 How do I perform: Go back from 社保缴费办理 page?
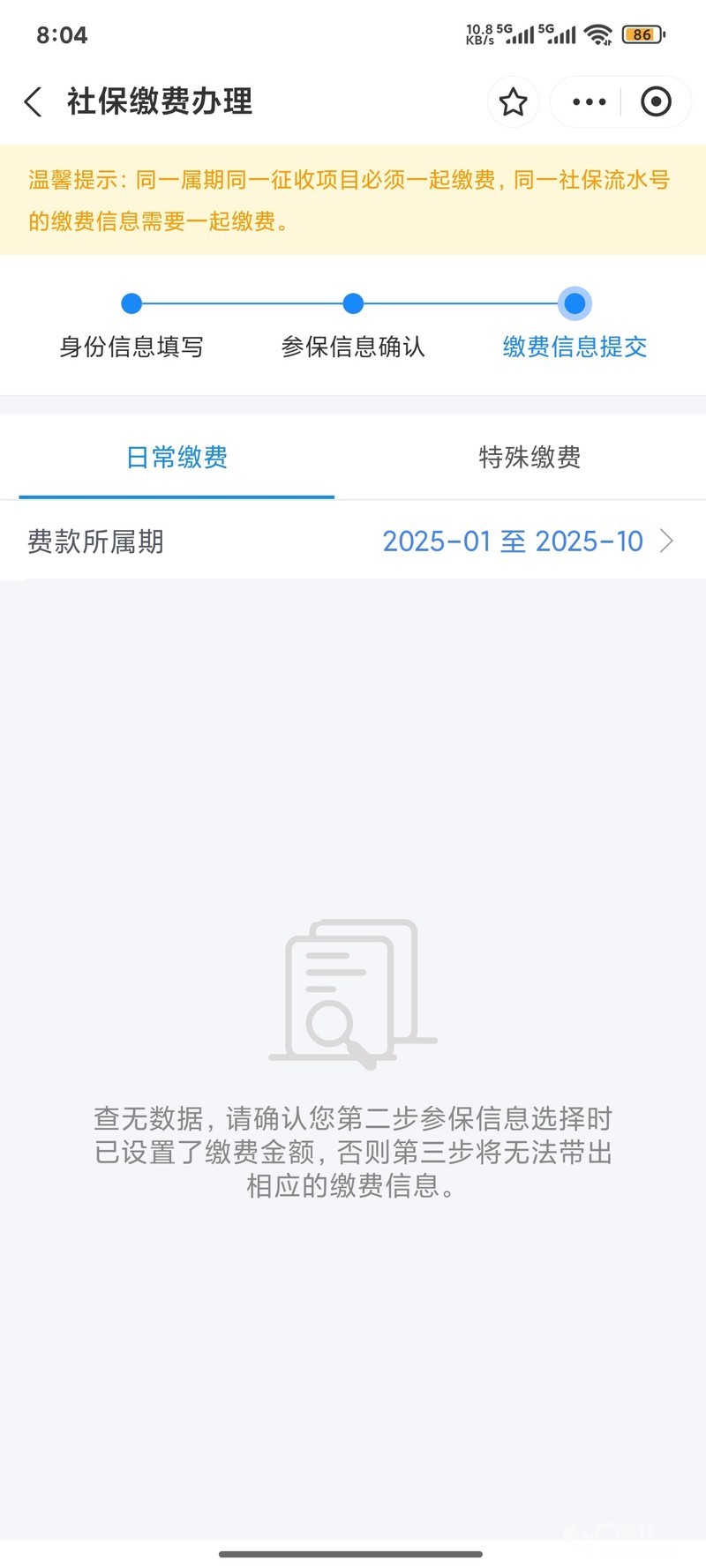(34, 102)
